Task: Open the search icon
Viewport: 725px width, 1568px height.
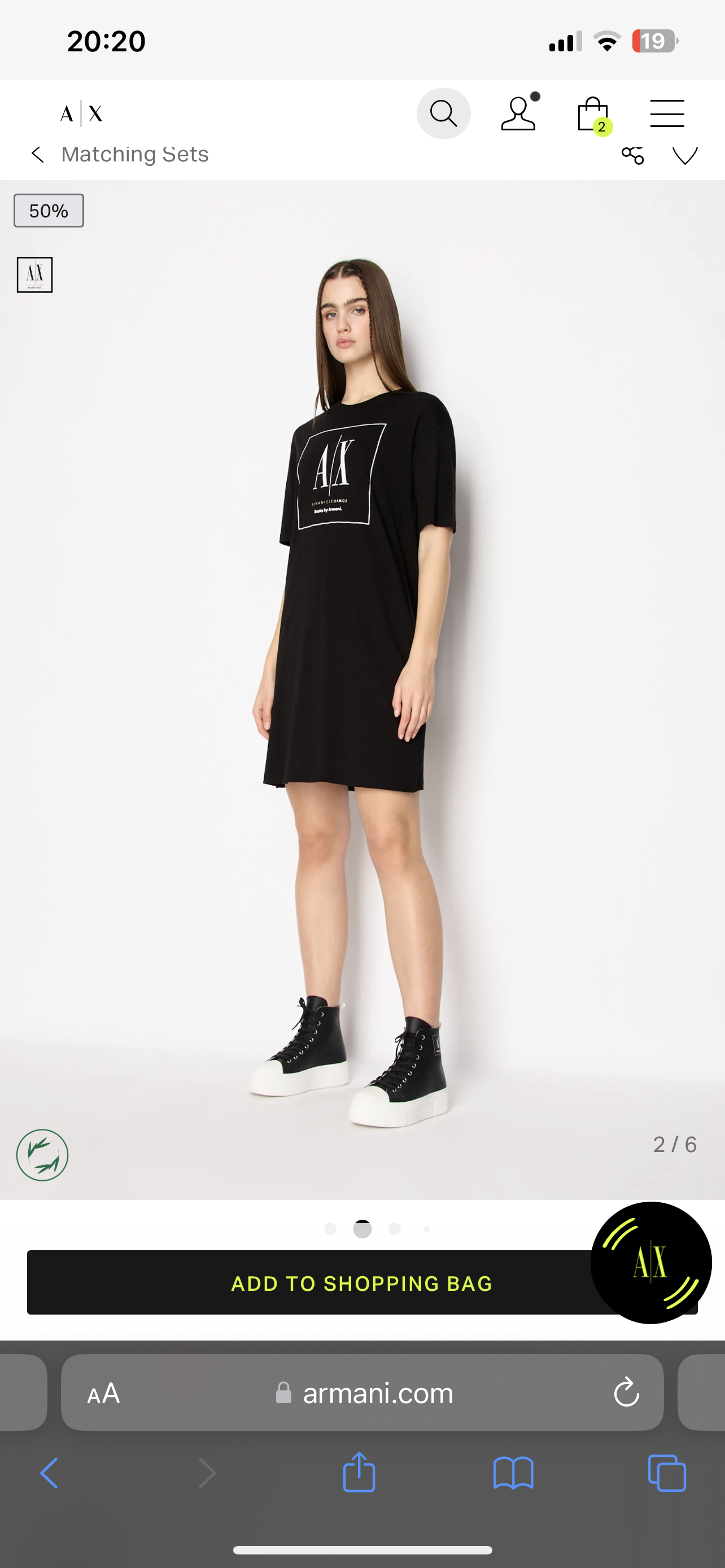Action: pos(443,113)
